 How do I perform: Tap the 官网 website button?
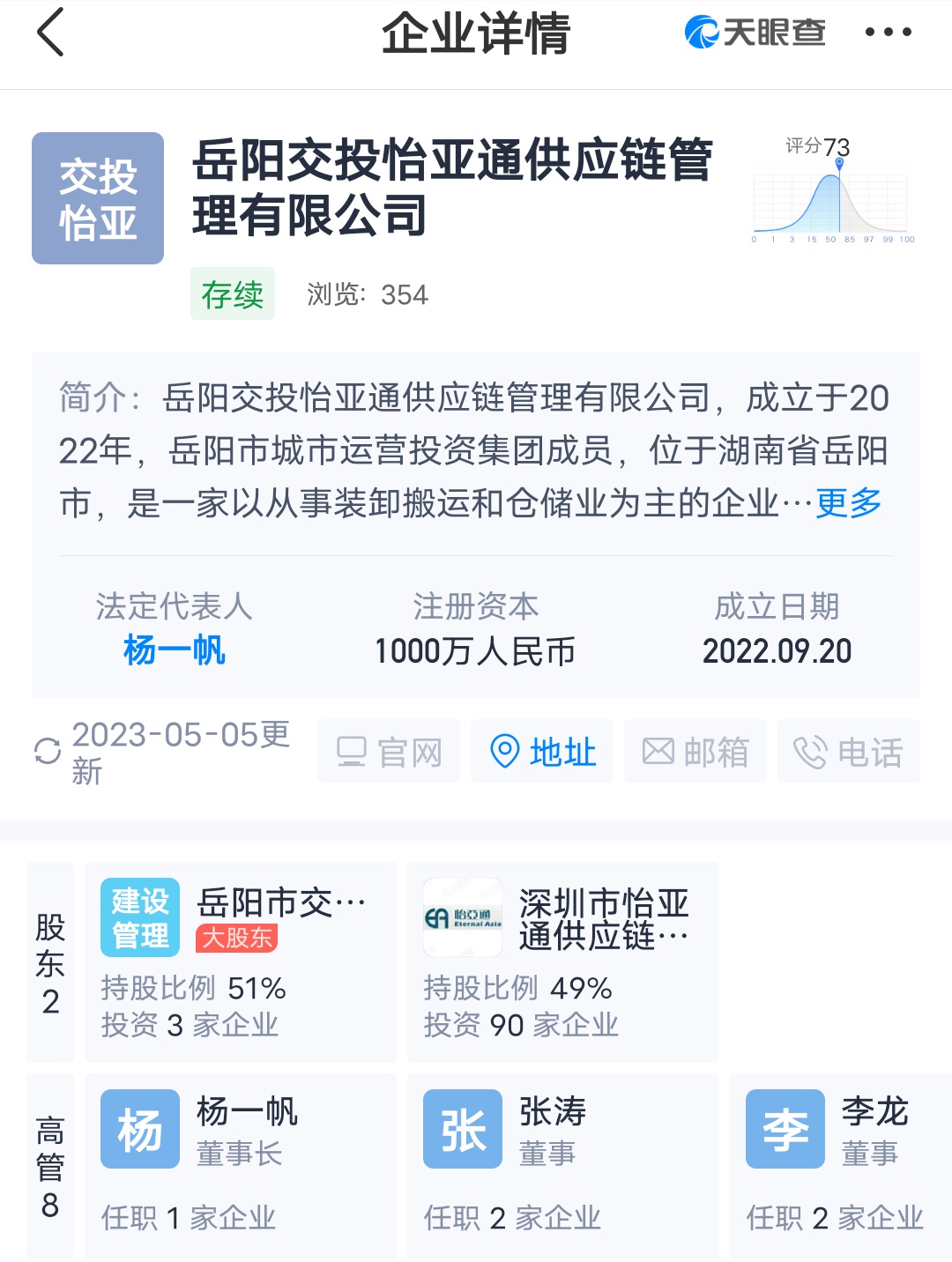tap(389, 752)
